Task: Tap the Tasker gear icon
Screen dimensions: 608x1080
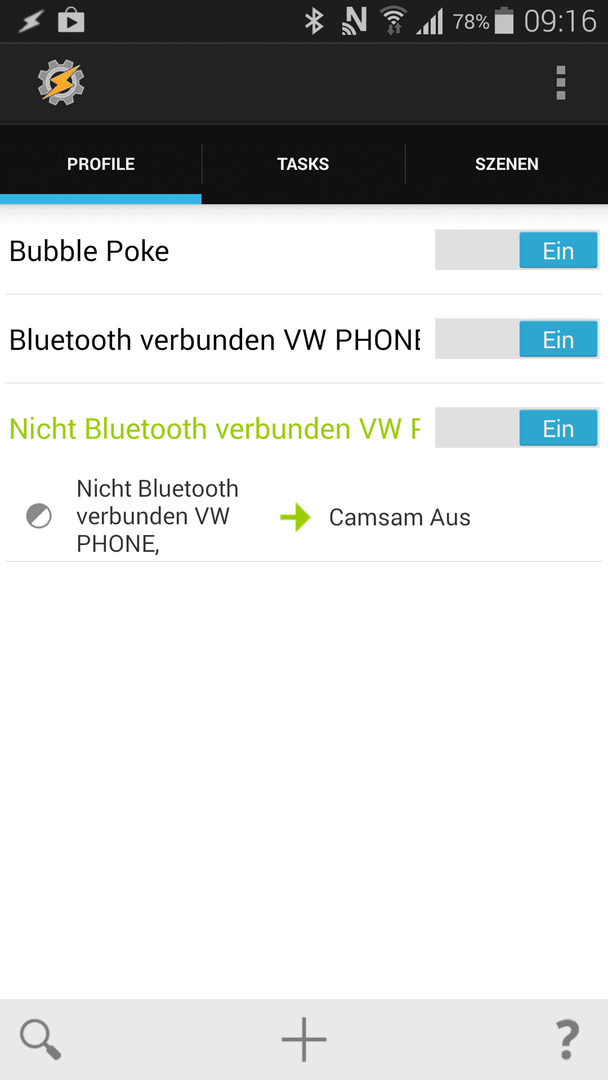Action: pyautogui.click(x=61, y=83)
